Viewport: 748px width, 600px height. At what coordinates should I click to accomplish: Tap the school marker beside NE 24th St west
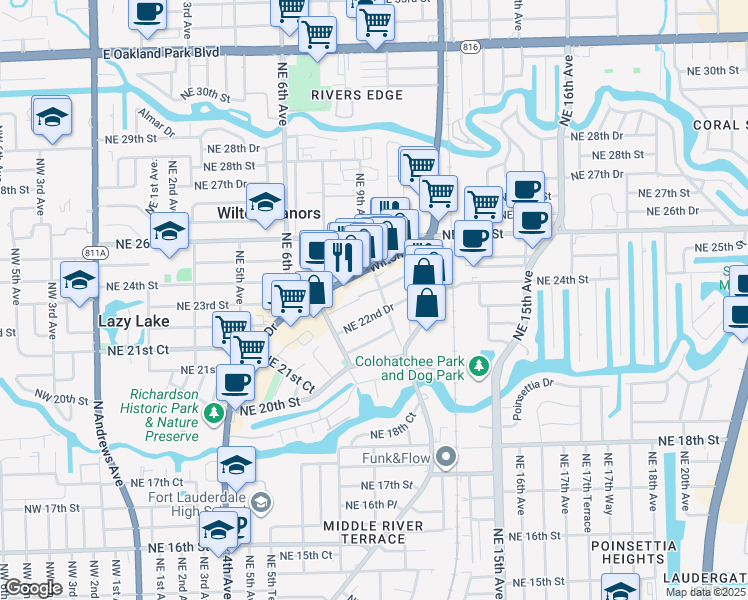pos(79,282)
